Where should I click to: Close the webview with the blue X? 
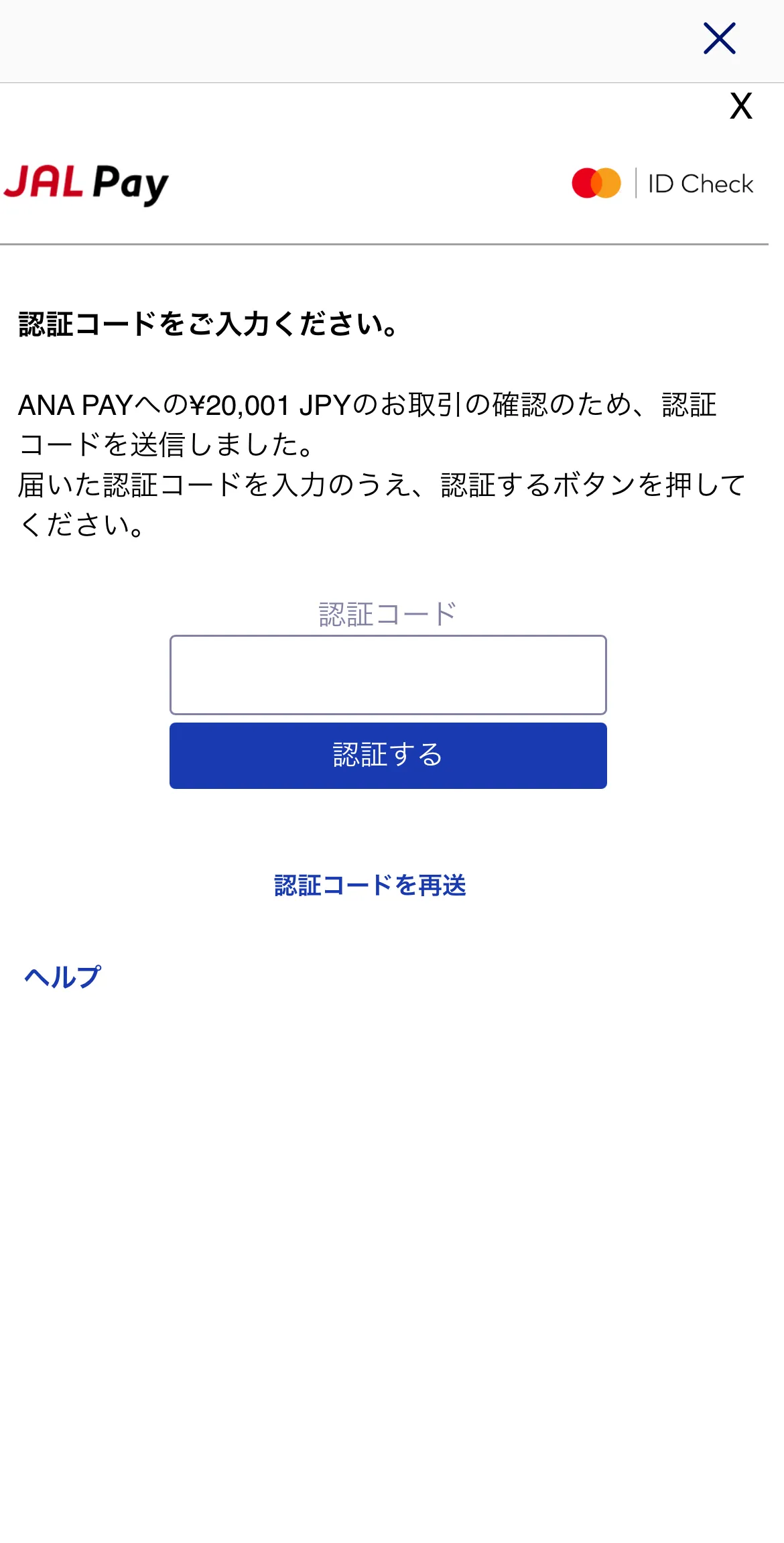point(719,38)
